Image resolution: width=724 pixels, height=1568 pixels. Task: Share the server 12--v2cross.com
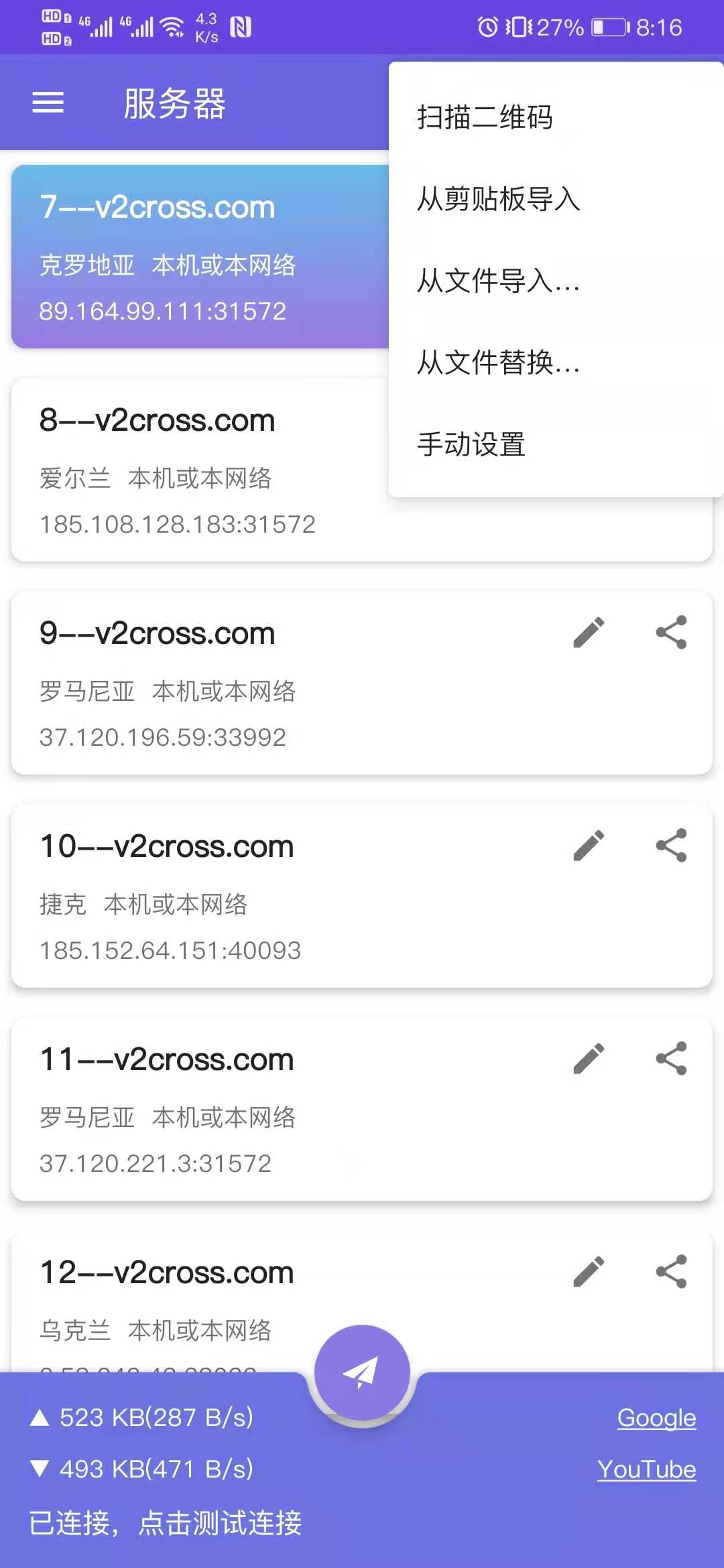pos(672,1271)
